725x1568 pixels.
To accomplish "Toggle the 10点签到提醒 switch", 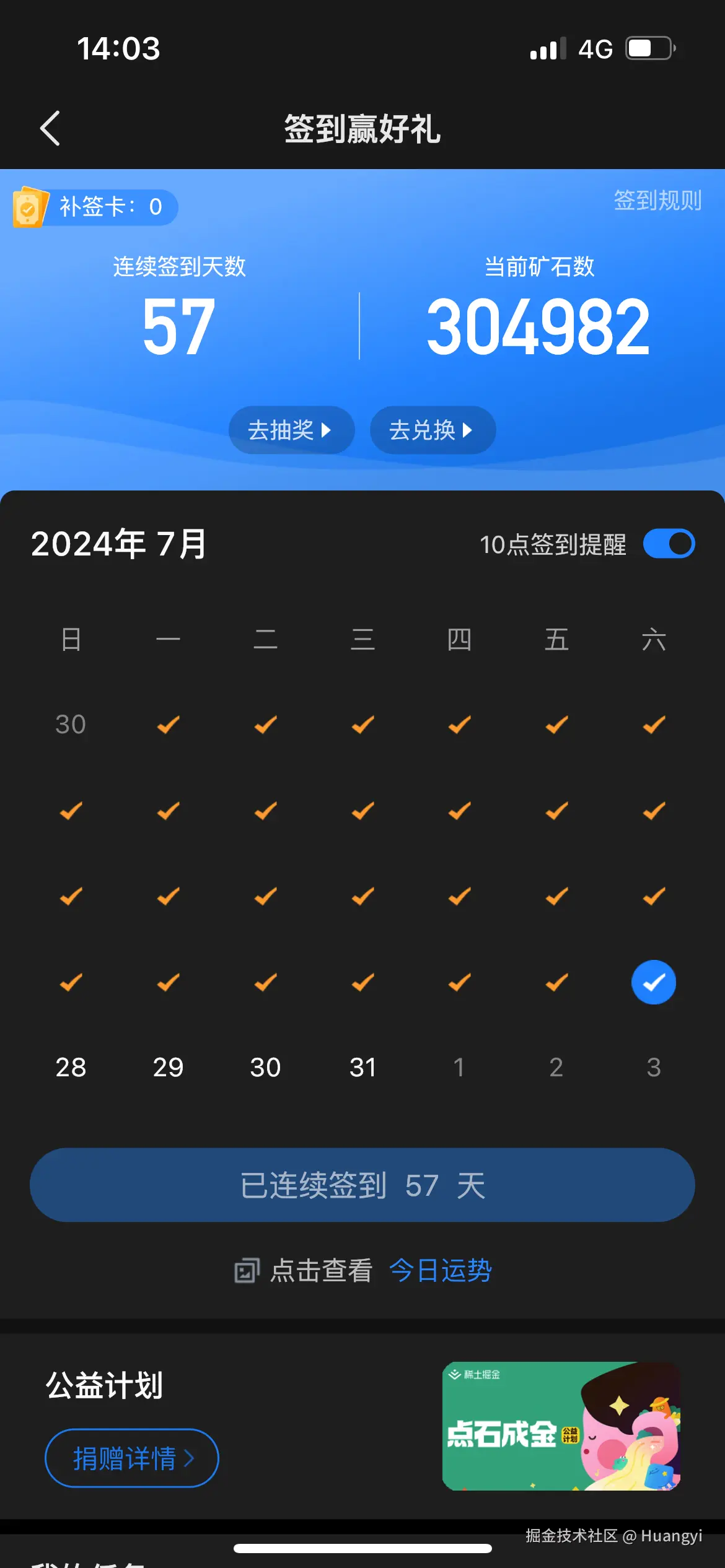I will coord(669,543).
